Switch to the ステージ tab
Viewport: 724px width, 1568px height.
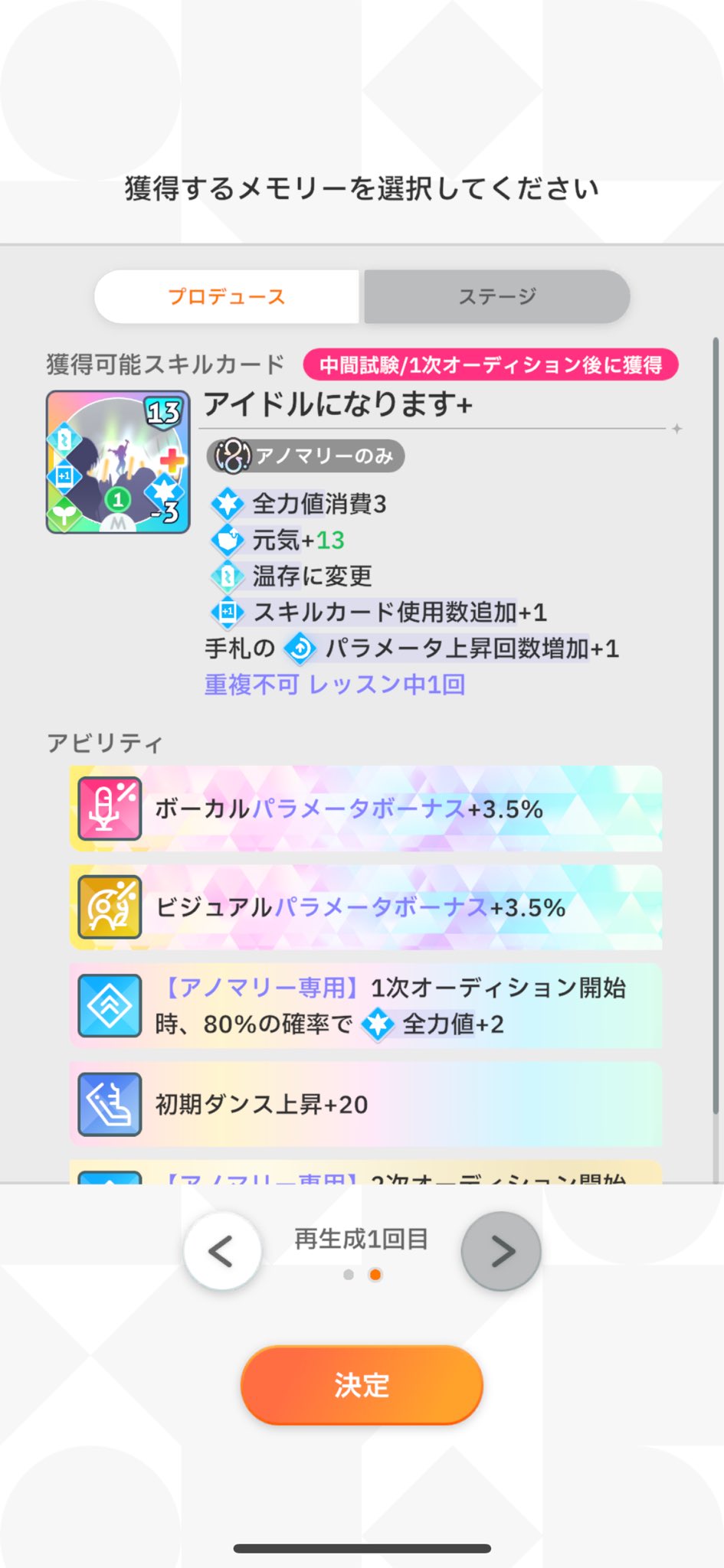[496, 296]
